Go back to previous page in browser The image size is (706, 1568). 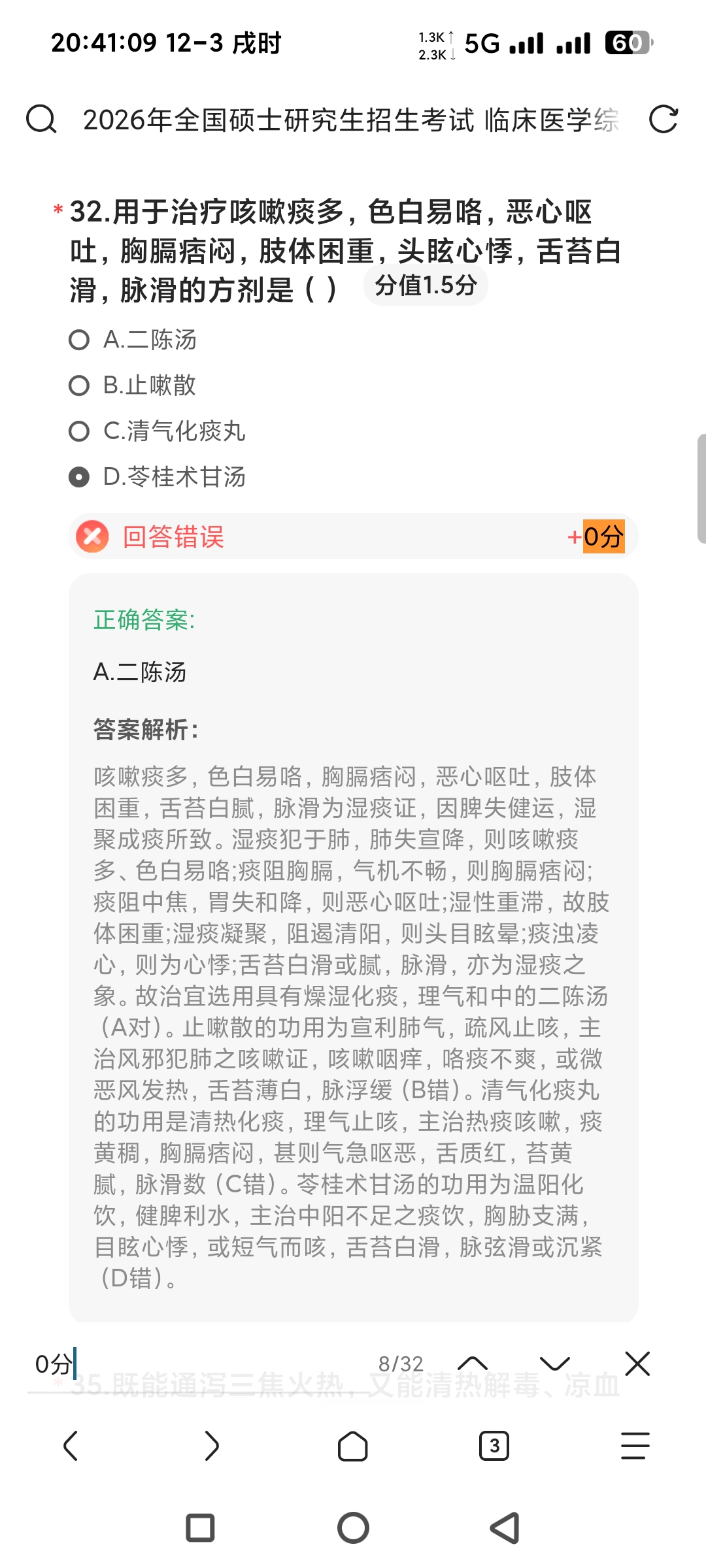(71, 1446)
